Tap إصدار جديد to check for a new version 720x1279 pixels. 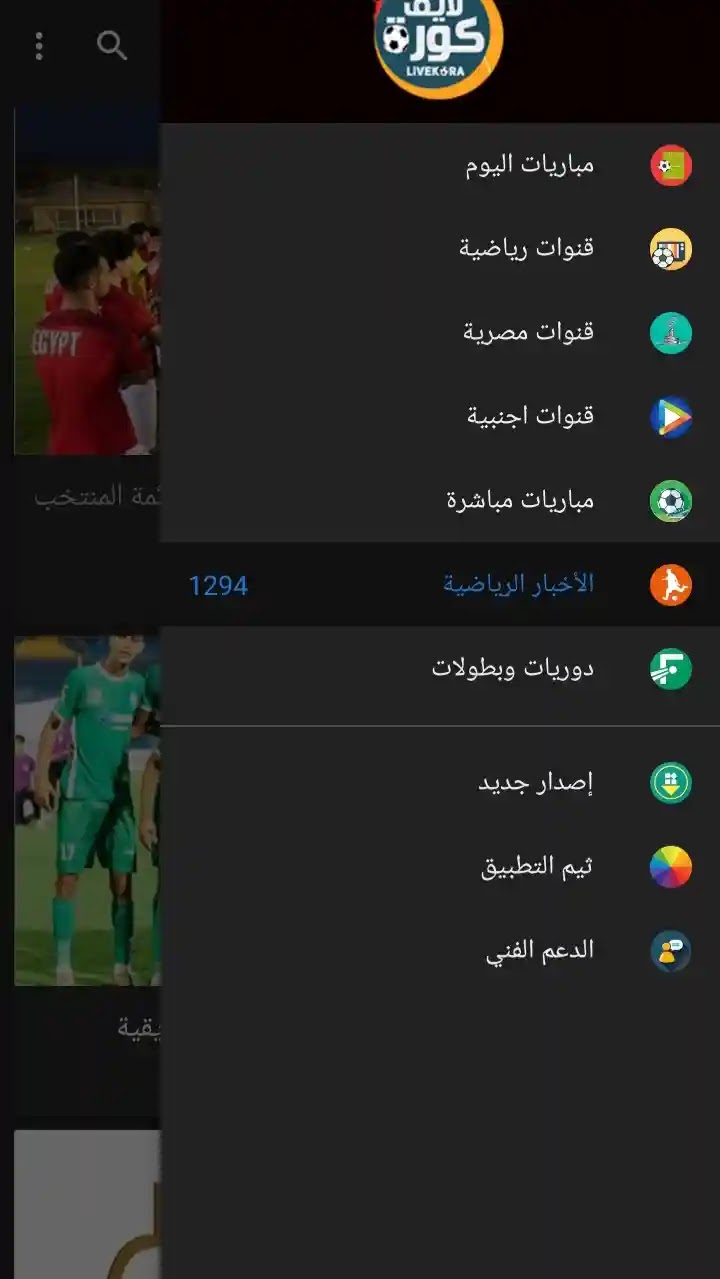(535, 783)
